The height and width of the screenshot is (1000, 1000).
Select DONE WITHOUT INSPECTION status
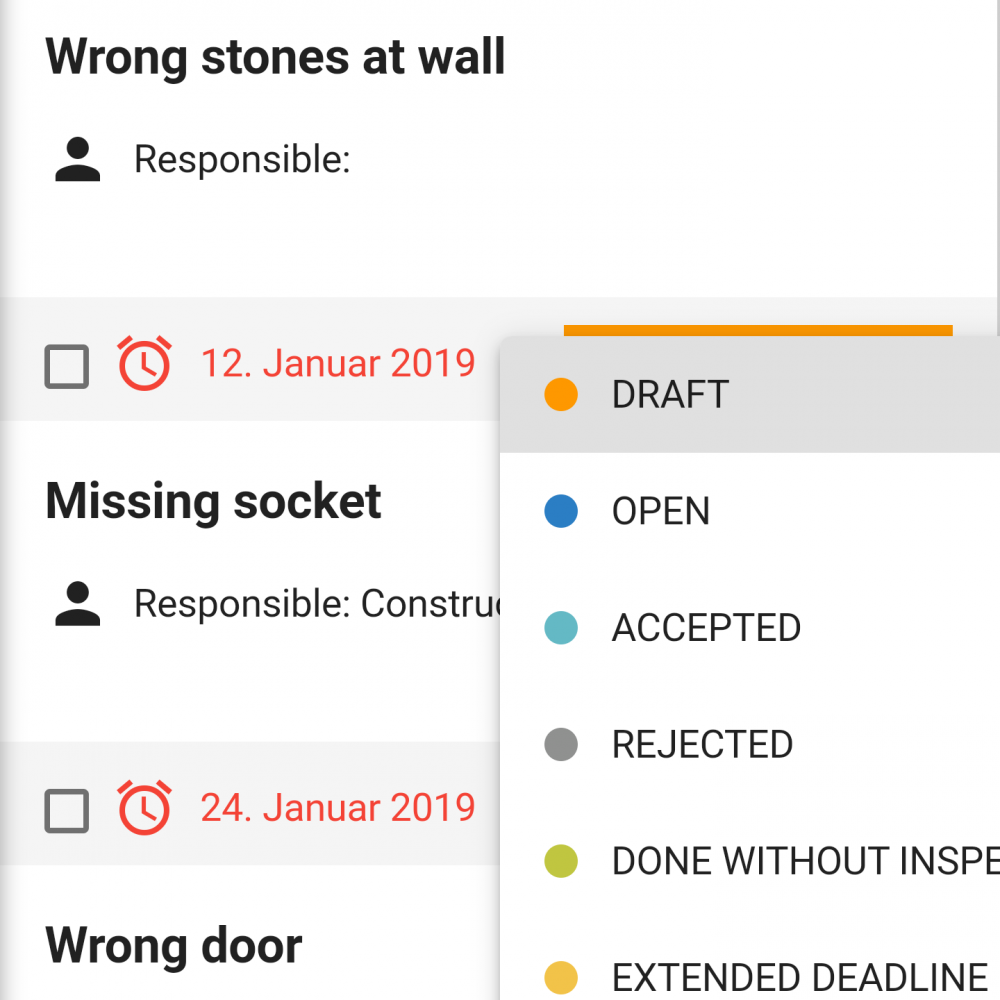coord(749,861)
